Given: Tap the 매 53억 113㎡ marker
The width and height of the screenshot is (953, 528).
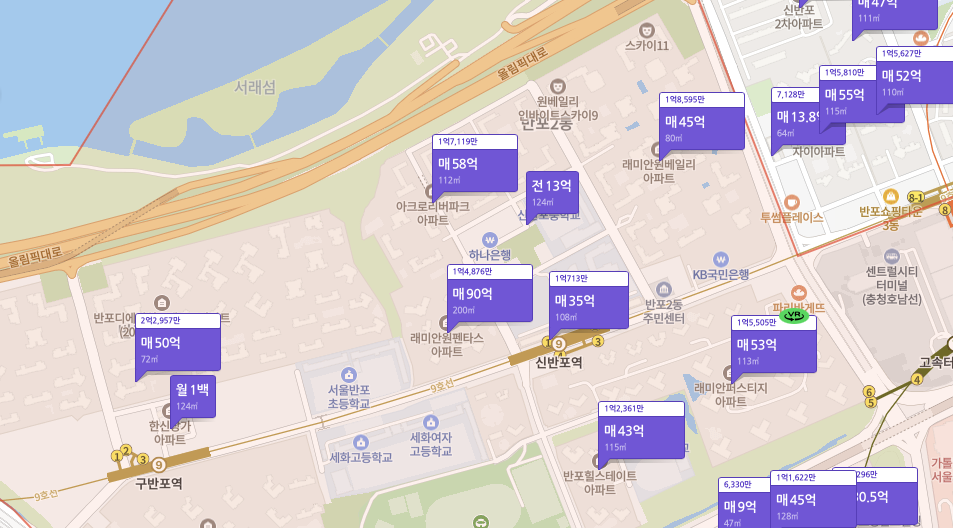Looking at the screenshot, I should click(773, 349).
